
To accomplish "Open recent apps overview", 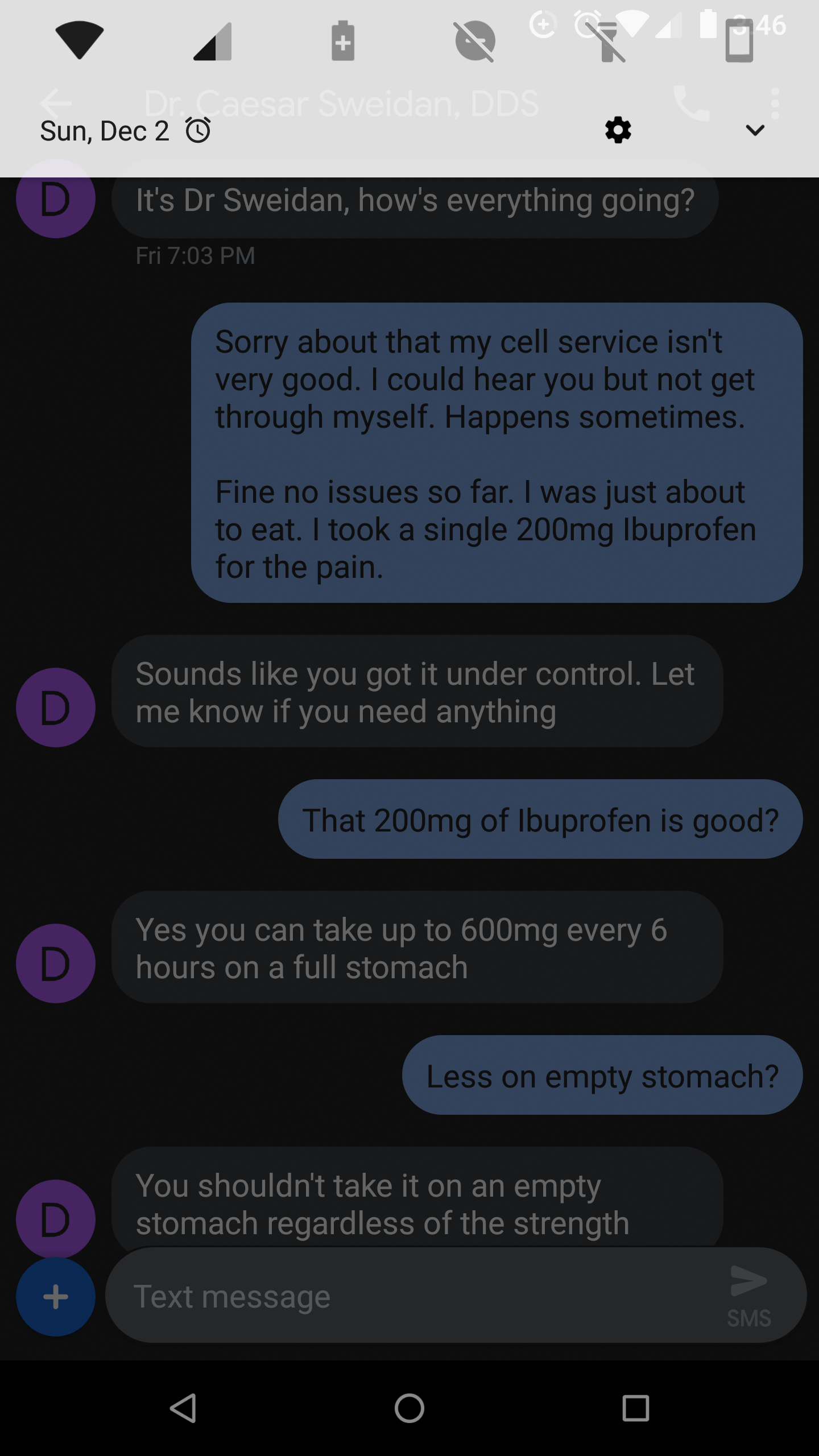I will tap(635, 1408).
